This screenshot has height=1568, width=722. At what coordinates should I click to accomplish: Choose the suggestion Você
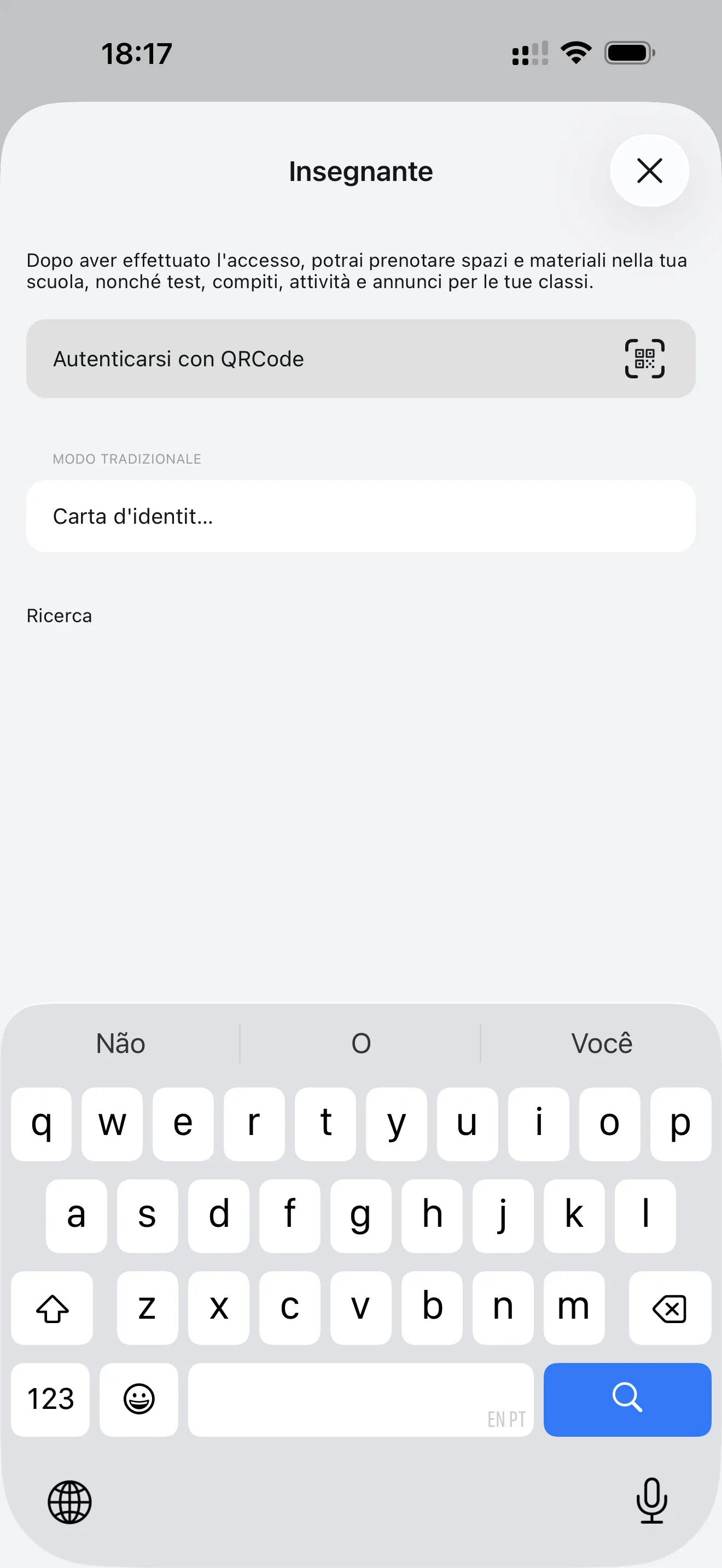click(x=602, y=1043)
